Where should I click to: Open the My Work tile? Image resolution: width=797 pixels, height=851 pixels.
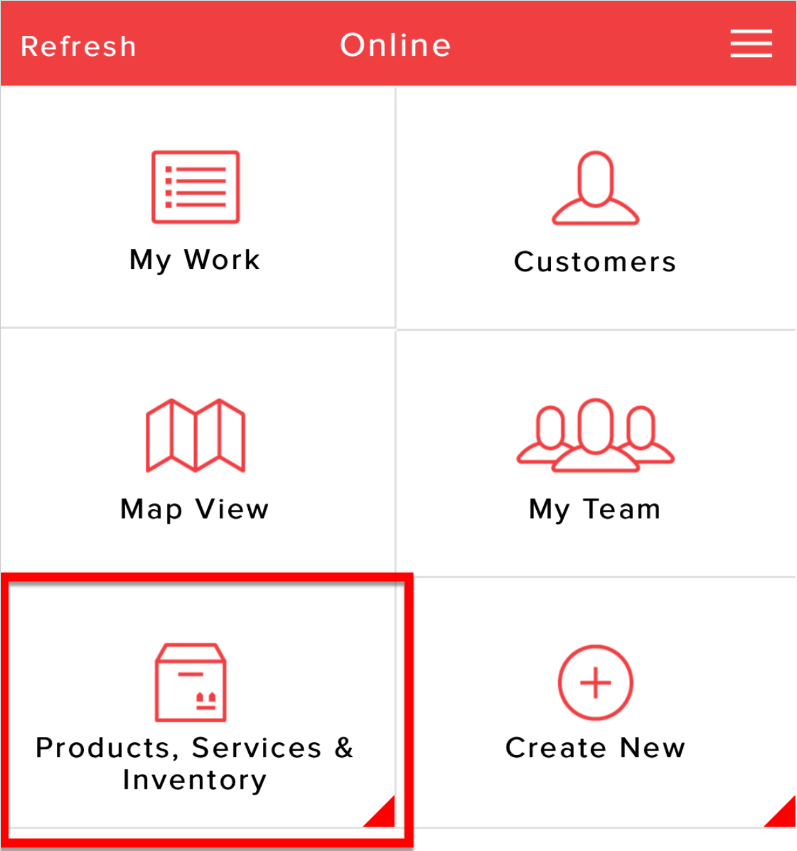coord(196,210)
